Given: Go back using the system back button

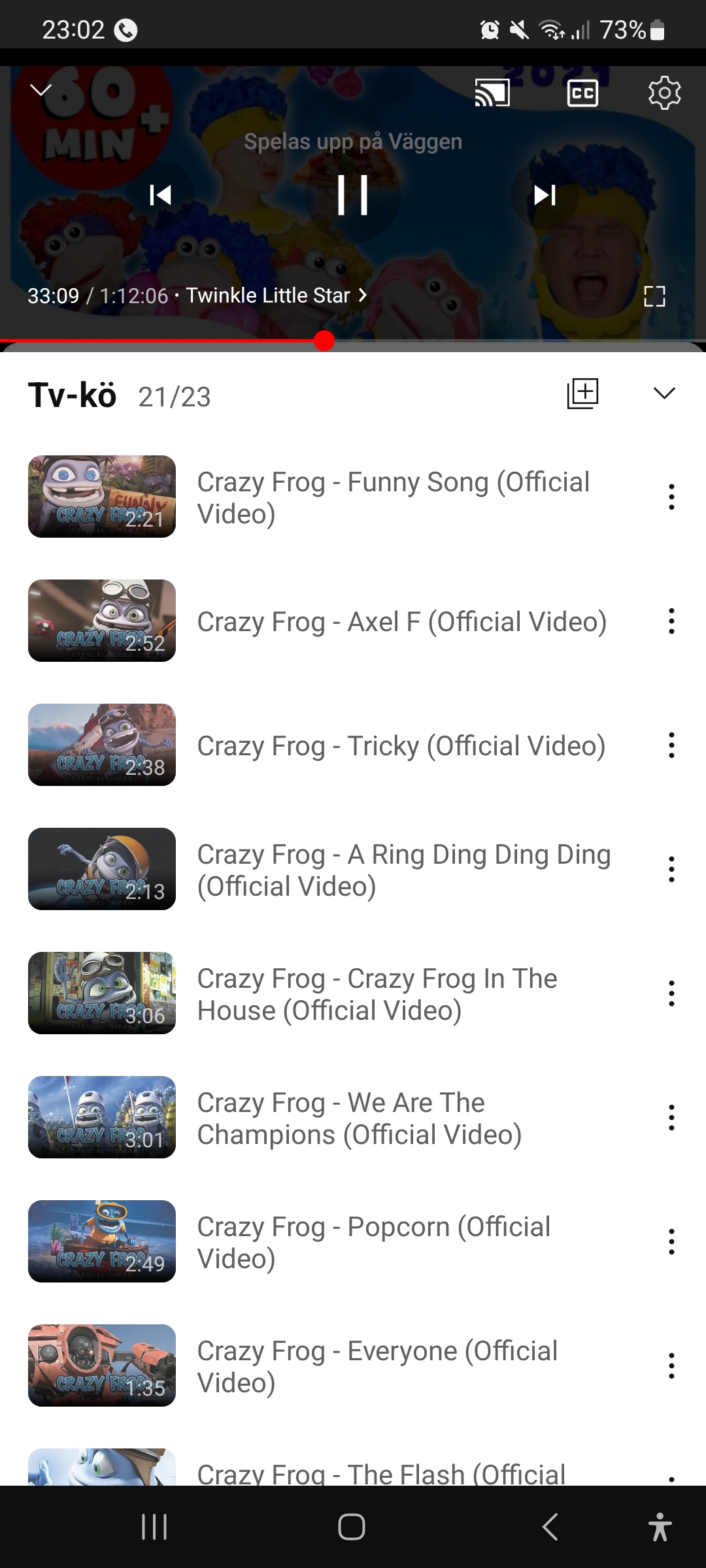Looking at the screenshot, I should (550, 1527).
